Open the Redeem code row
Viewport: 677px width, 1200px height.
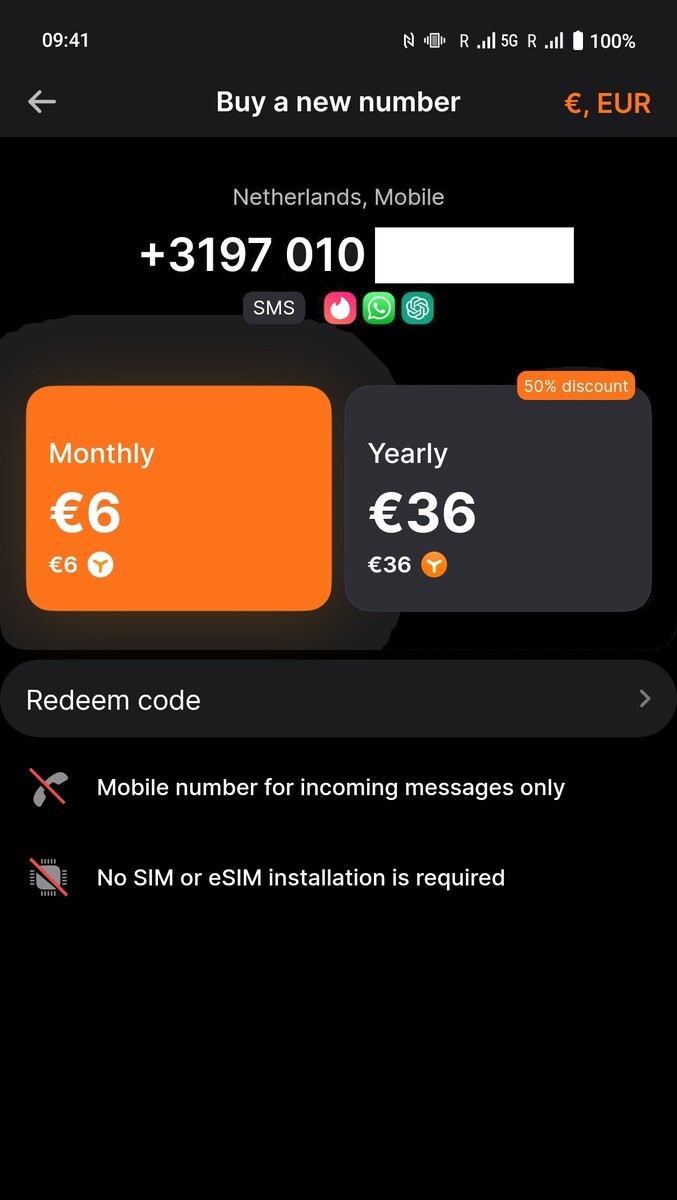click(338, 699)
